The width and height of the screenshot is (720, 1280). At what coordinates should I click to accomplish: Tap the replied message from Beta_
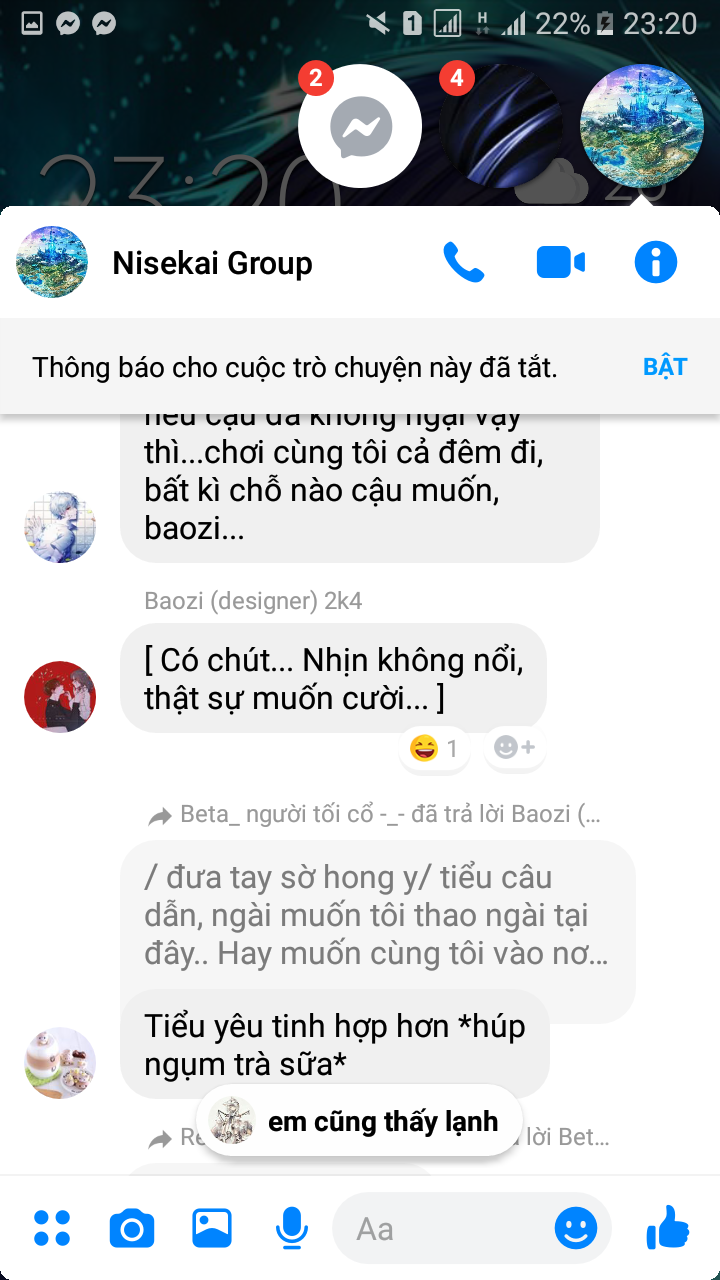point(377,916)
